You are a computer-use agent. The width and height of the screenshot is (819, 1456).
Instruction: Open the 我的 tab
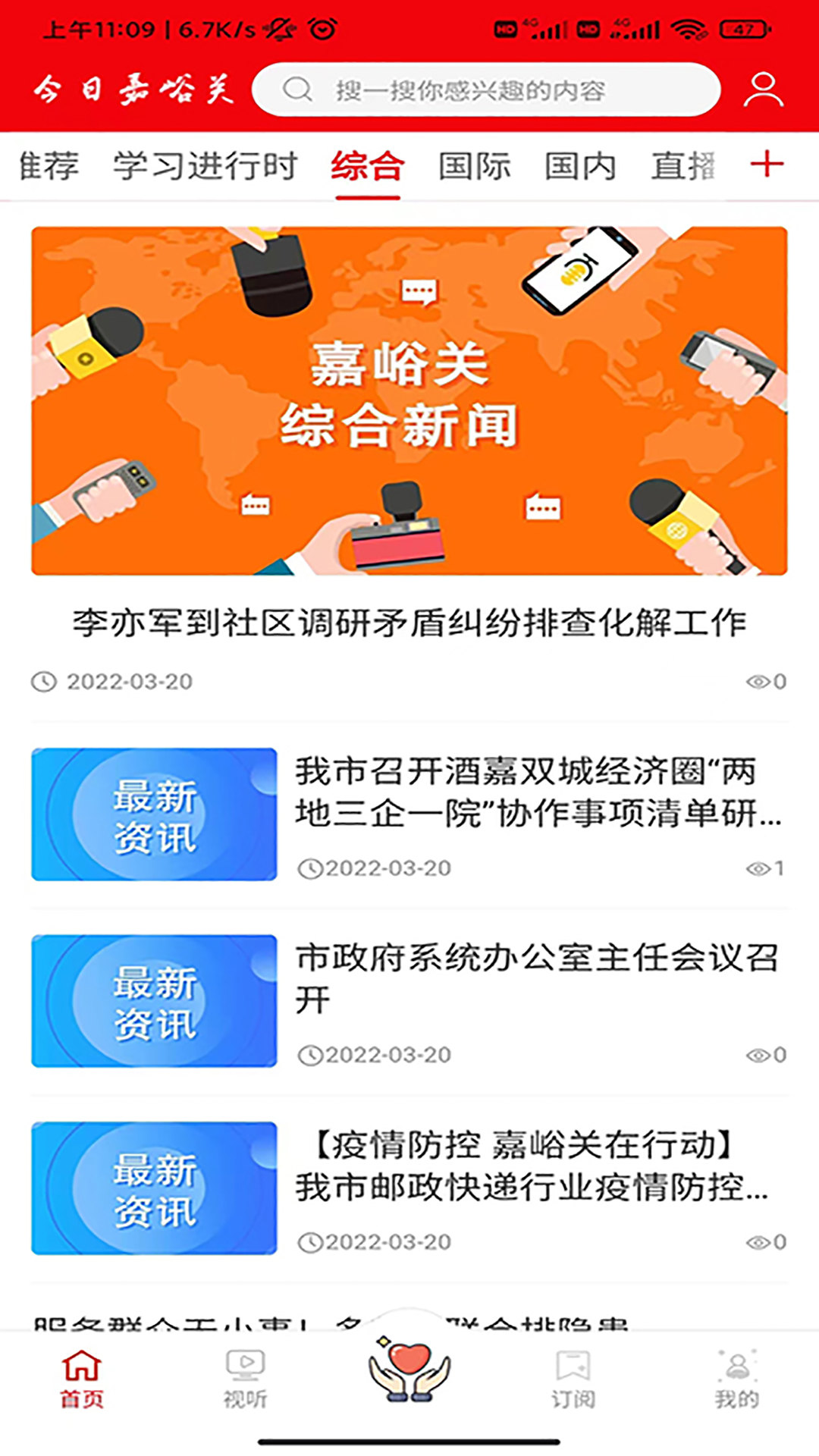(736, 1379)
